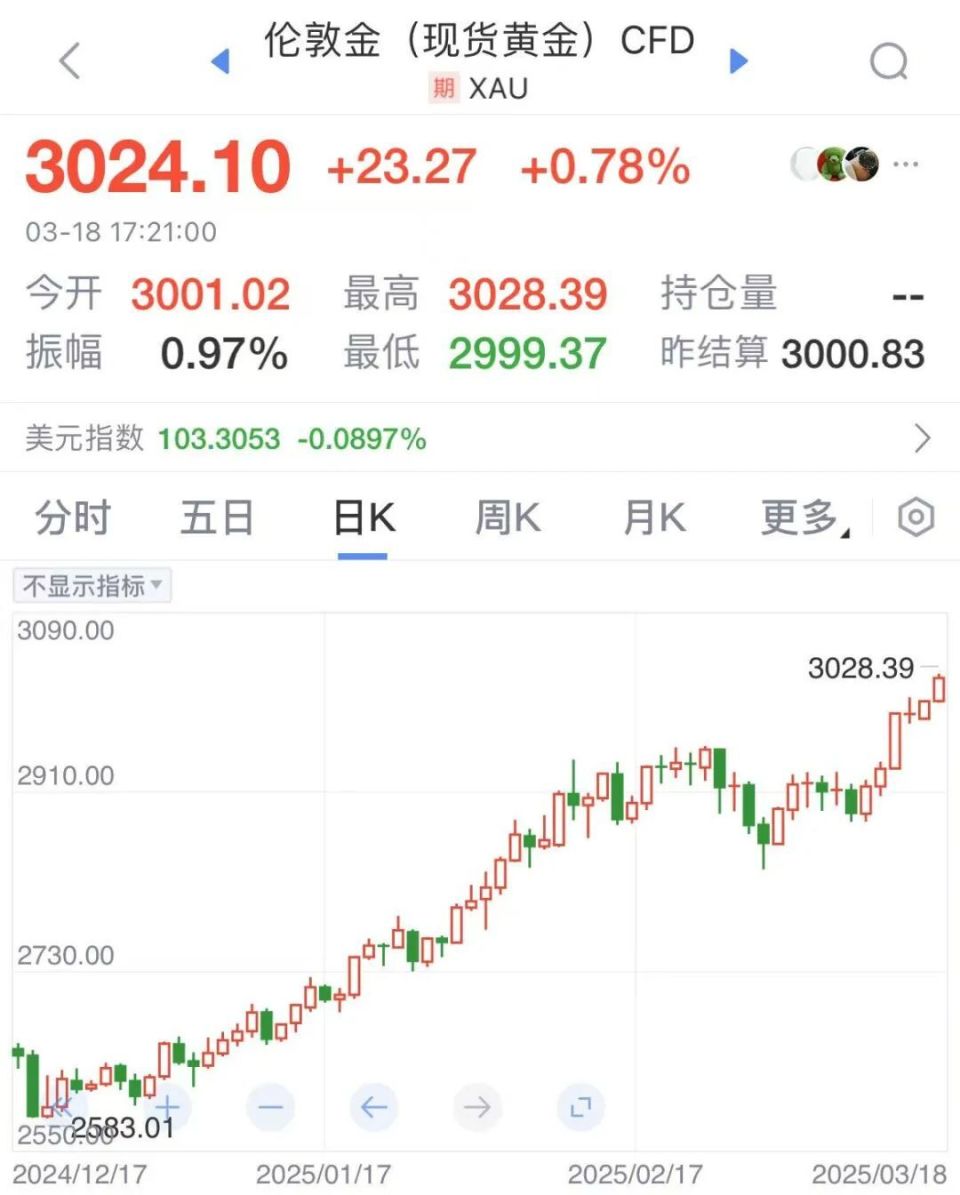The height and width of the screenshot is (1195, 960).
Task: Expand the chart to fullscreen
Action: tap(581, 1107)
